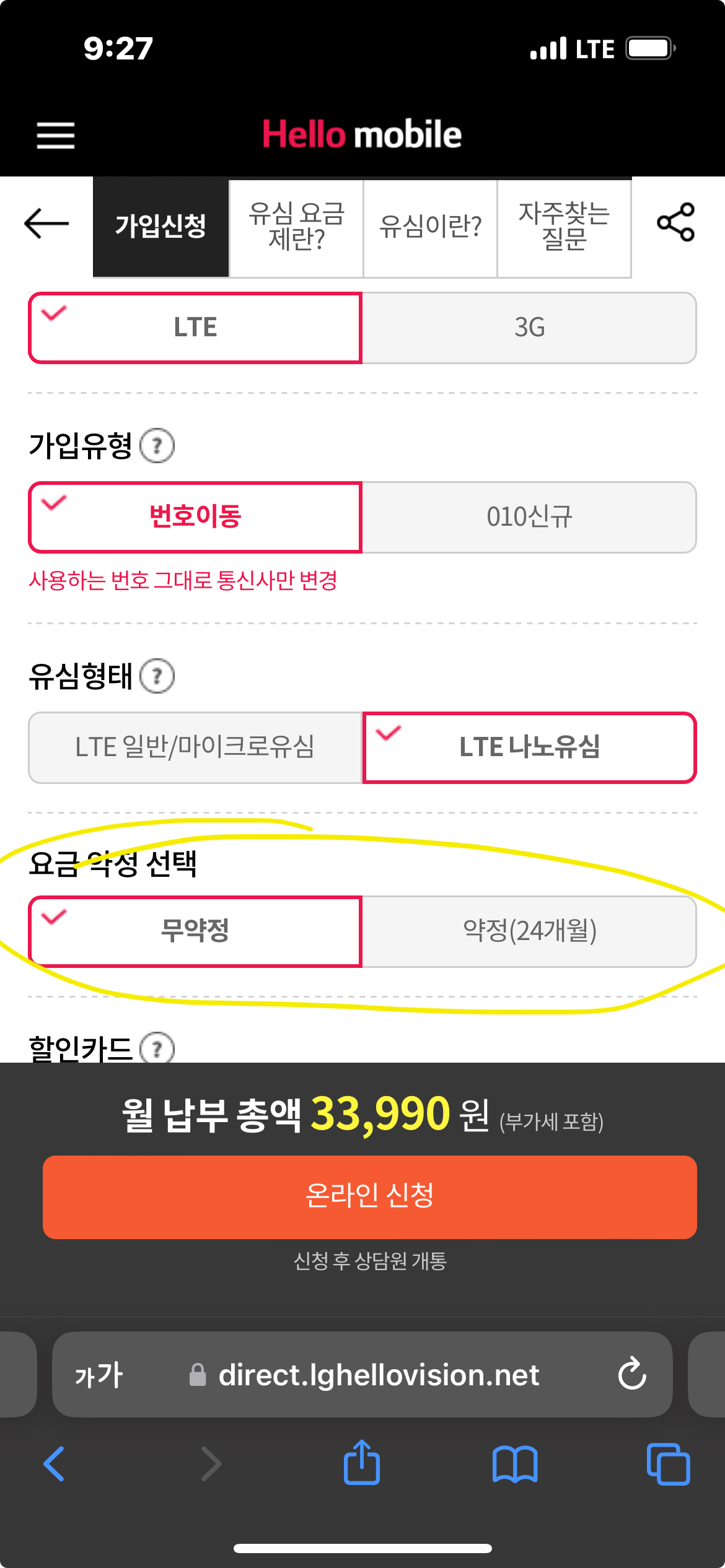Image resolution: width=725 pixels, height=1568 pixels.
Task: Select 무약정 no-contract option
Action: coord(195,931)
